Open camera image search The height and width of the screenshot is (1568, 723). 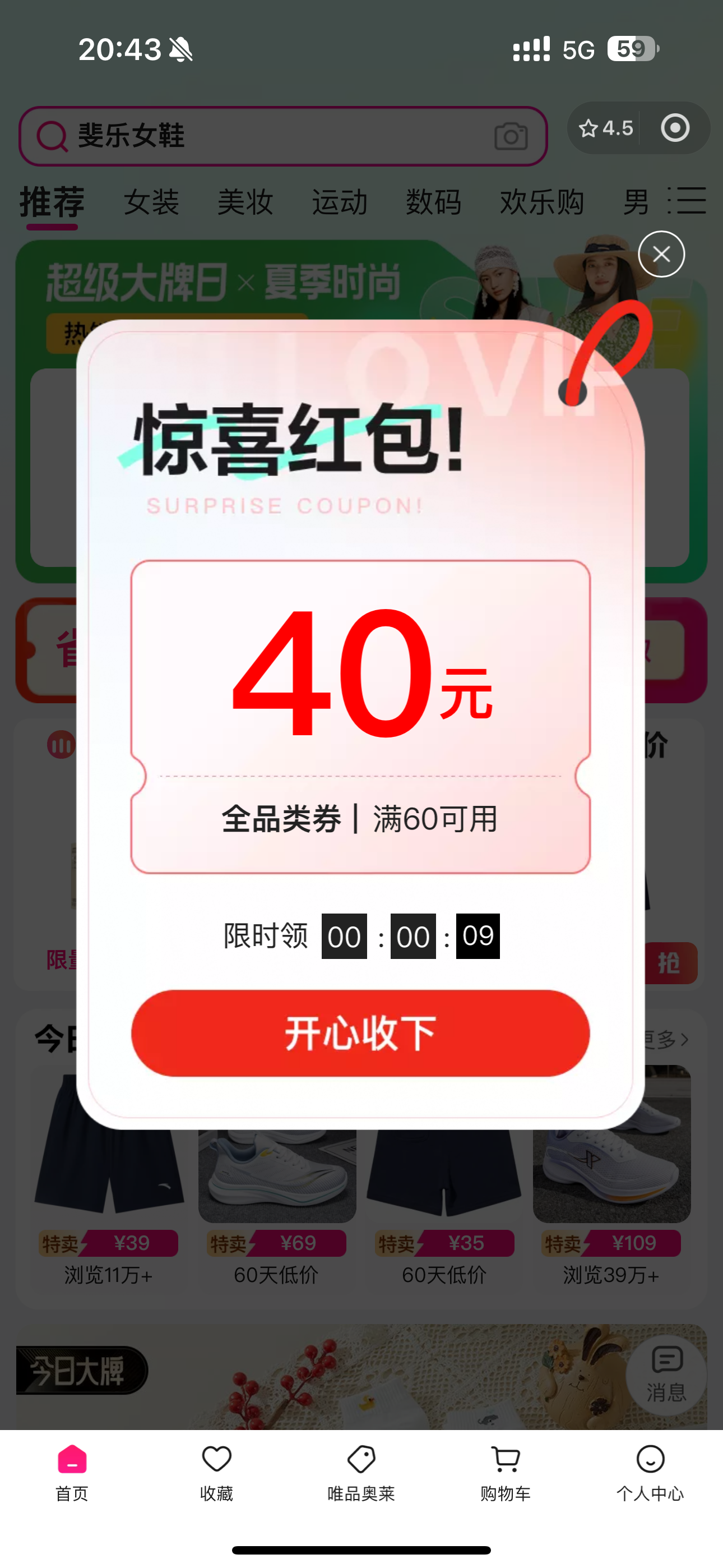click(511, 136)
